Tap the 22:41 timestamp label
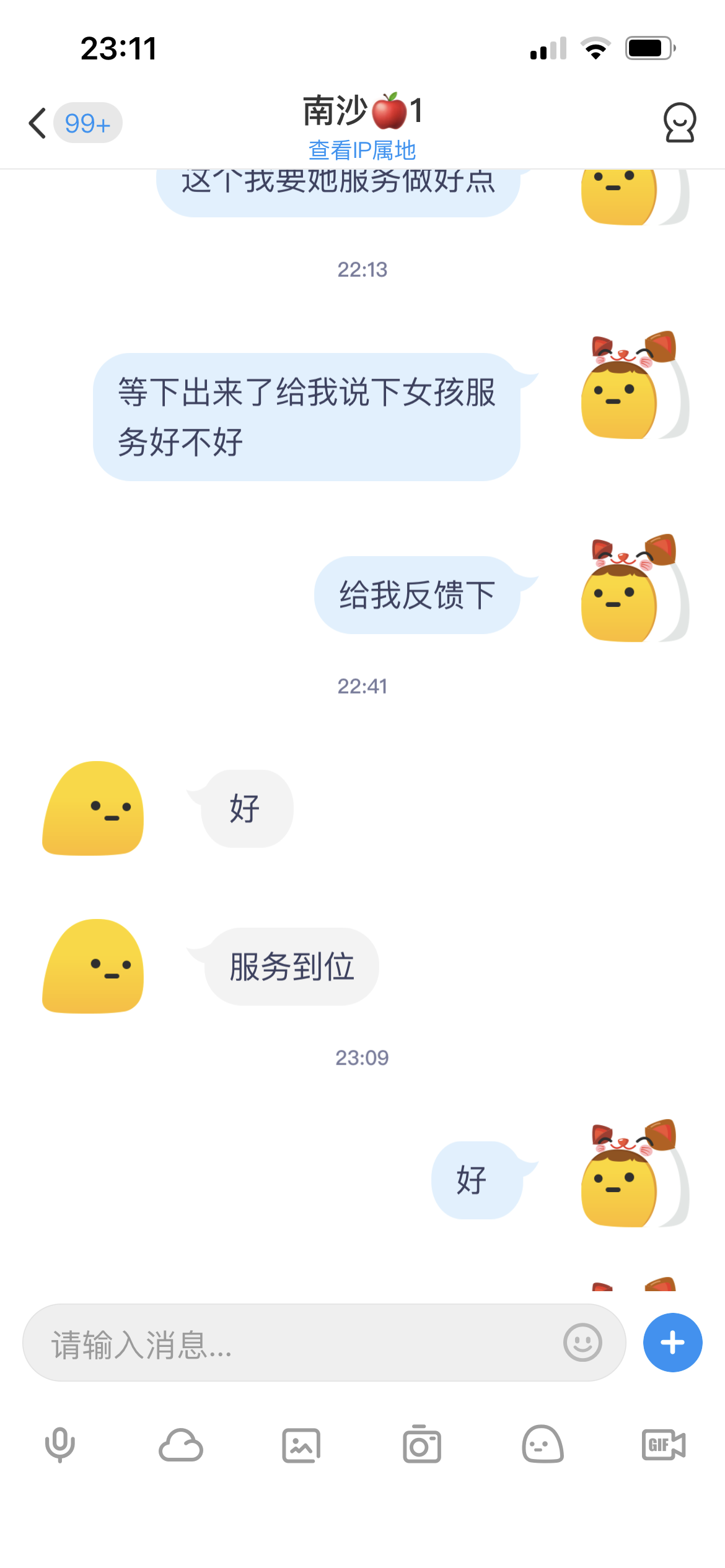Screen dimensions: 725x1568 pos(362,686)
